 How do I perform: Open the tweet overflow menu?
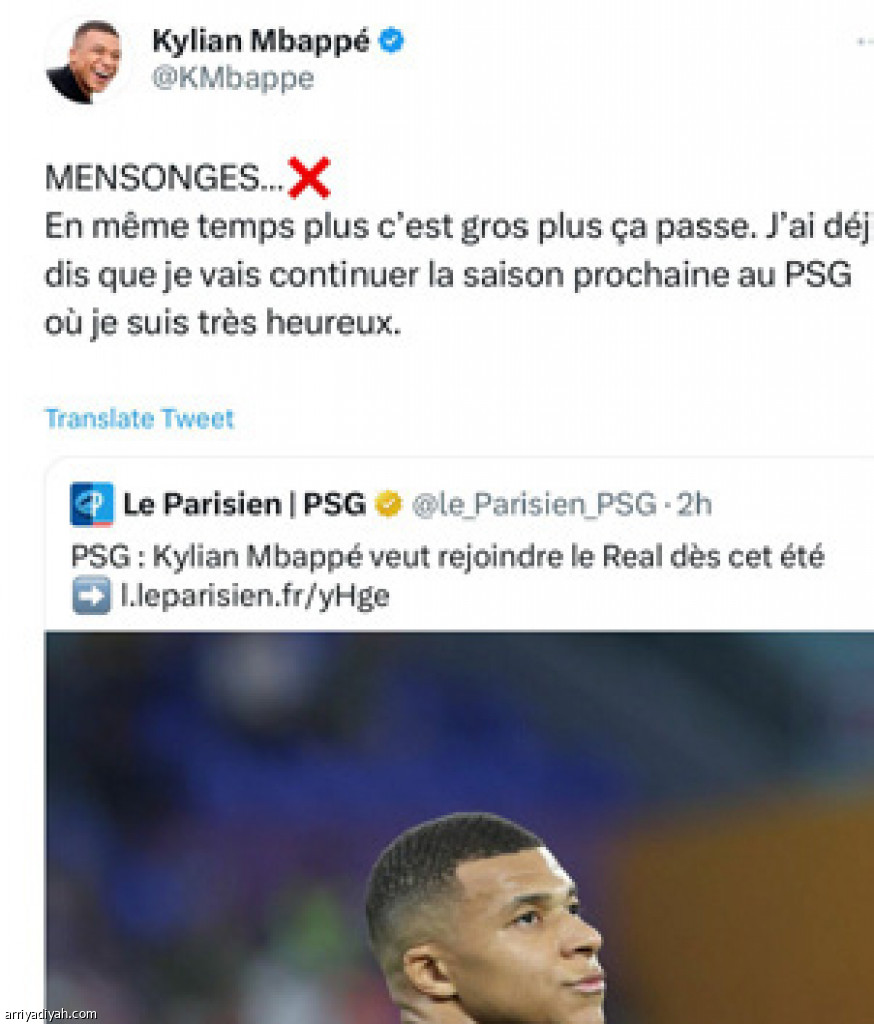point(864,43)
